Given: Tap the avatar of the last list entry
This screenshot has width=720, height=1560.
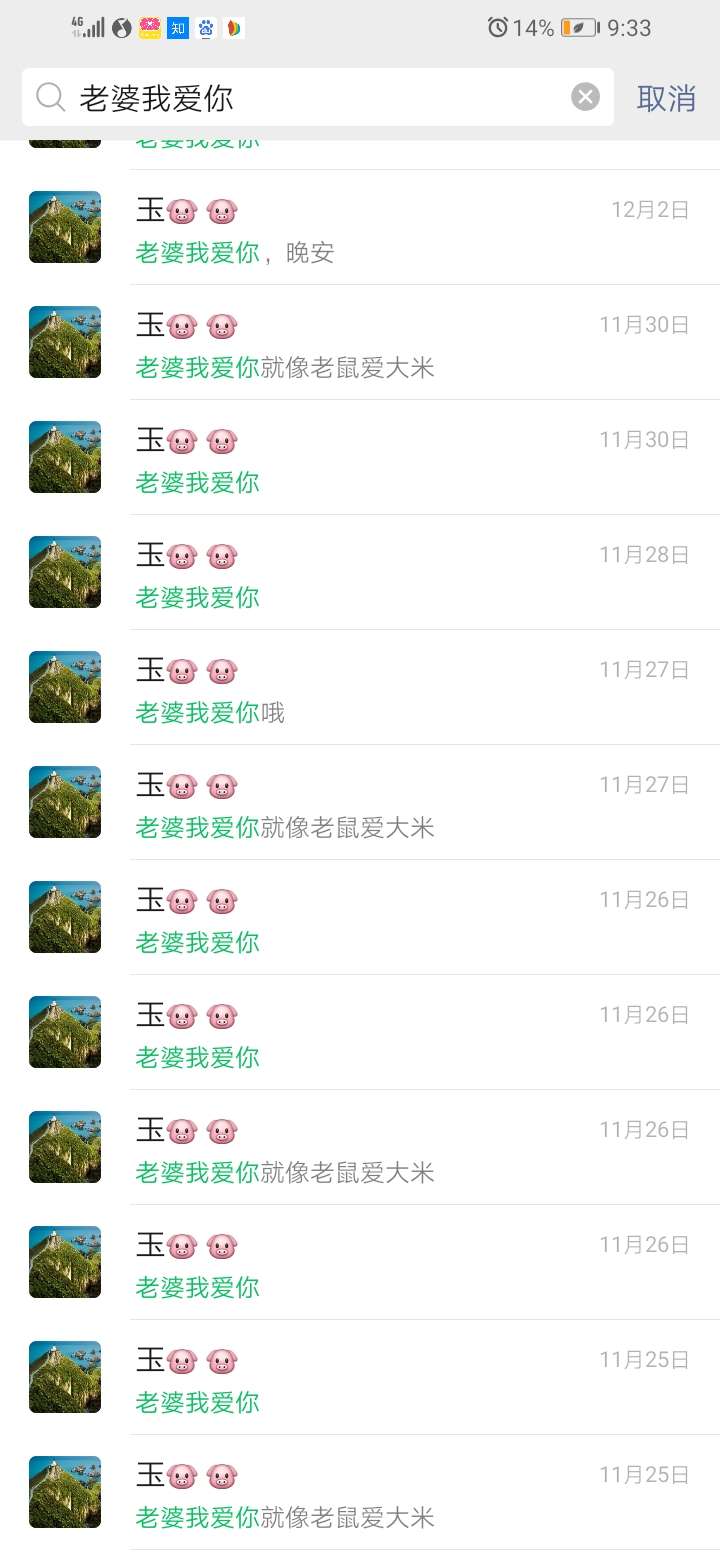Looking at the screenshot, I should 64,1491.
